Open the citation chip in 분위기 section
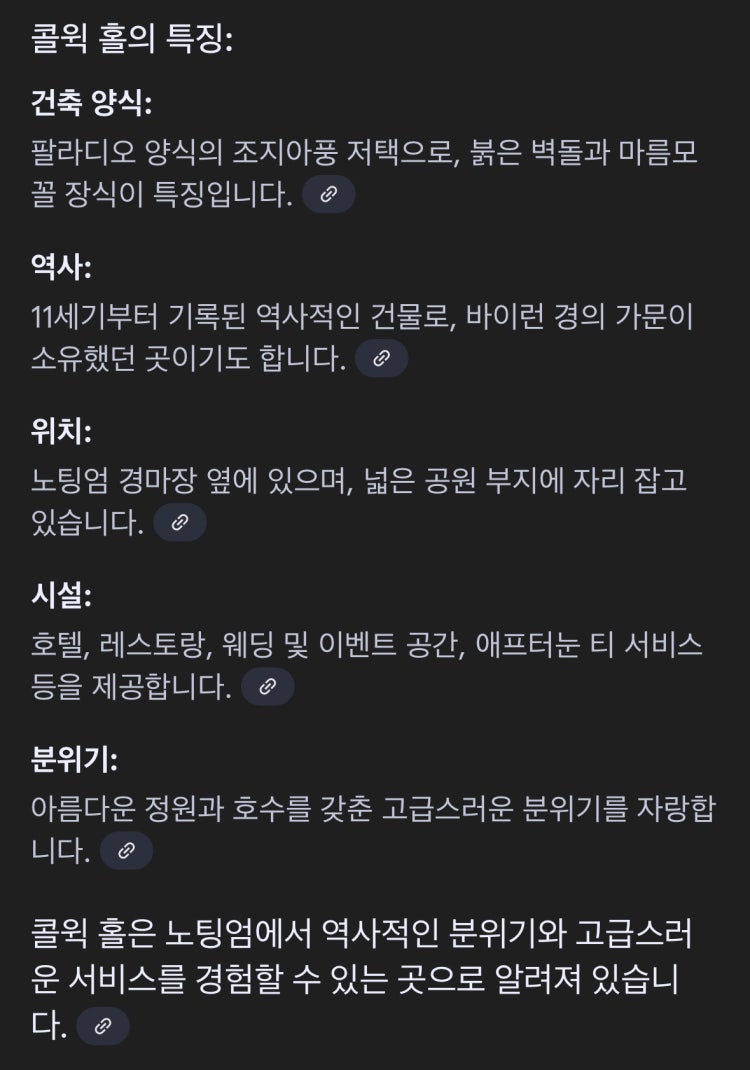 click(126, 851)
